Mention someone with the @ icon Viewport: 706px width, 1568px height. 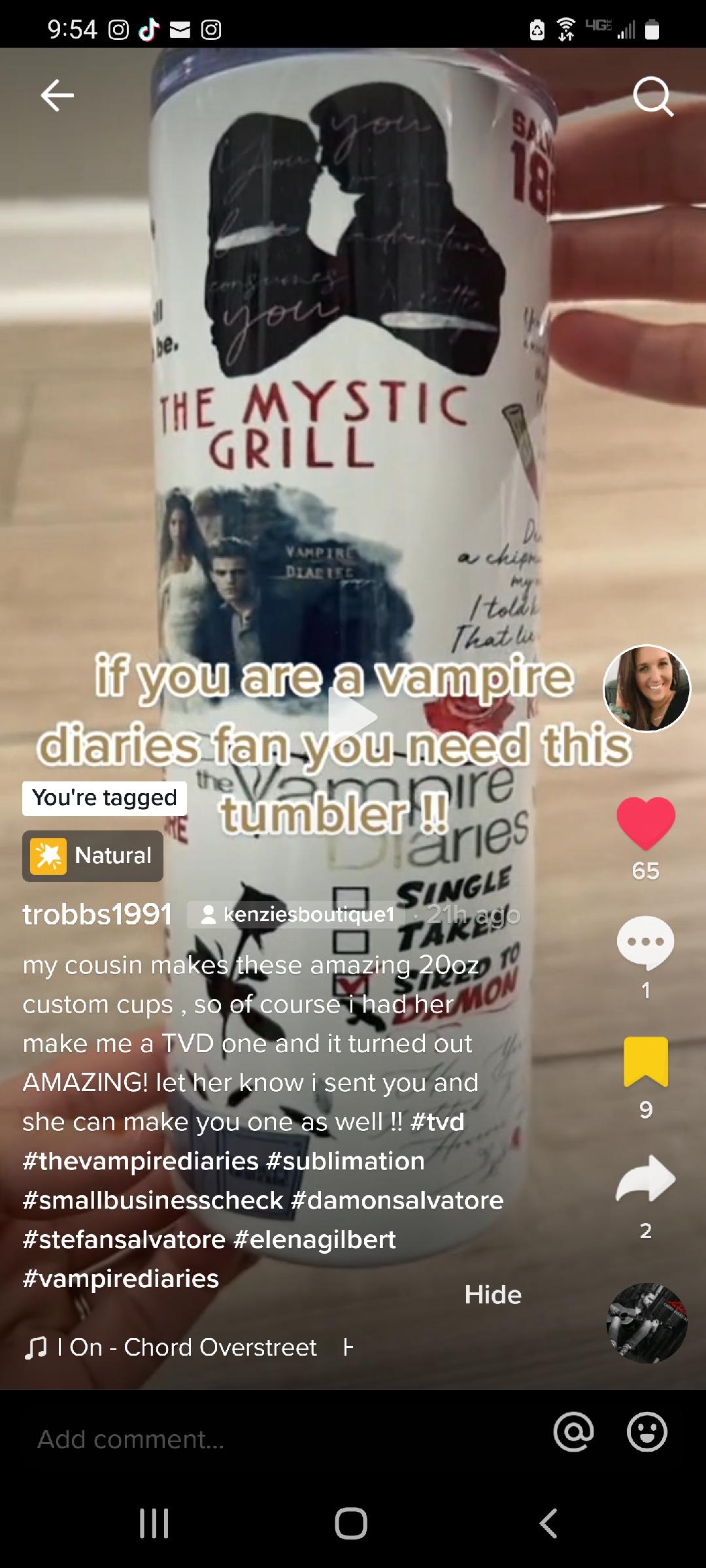[573, 1432]
